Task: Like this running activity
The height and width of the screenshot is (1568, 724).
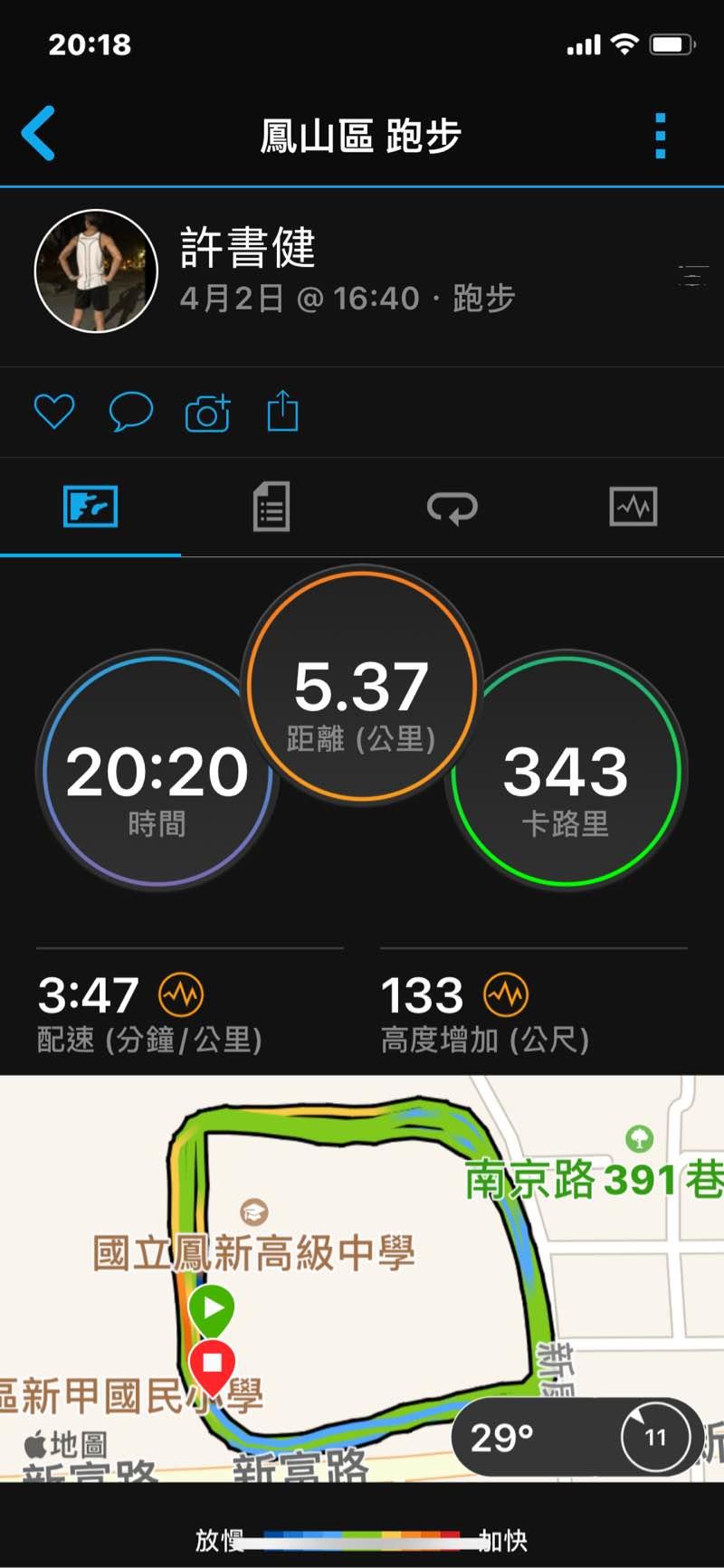Action: 54,413
